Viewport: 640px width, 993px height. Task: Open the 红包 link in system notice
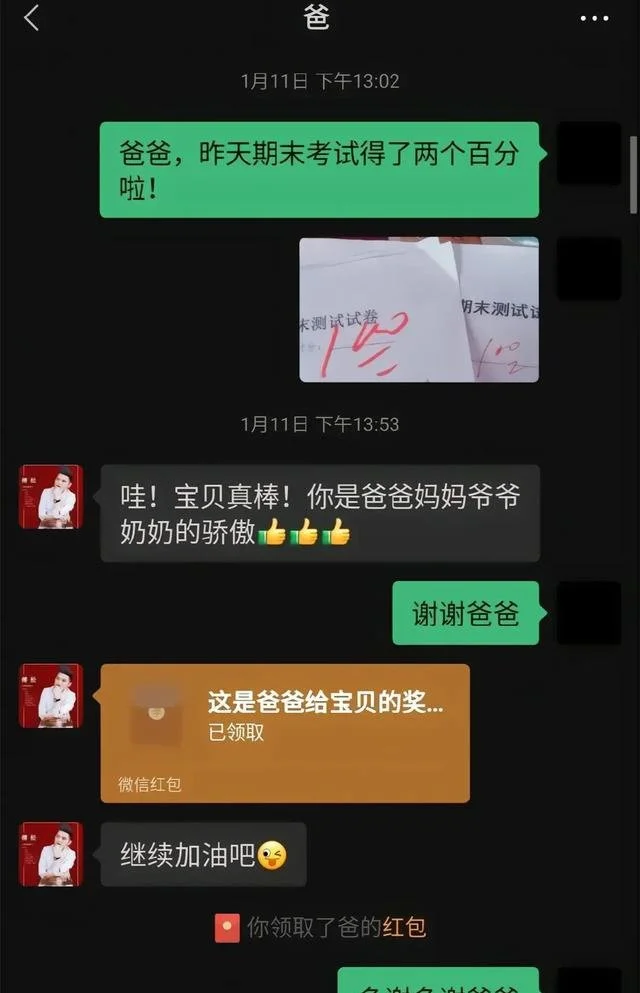pyautogui.click(x=404, y=928)
